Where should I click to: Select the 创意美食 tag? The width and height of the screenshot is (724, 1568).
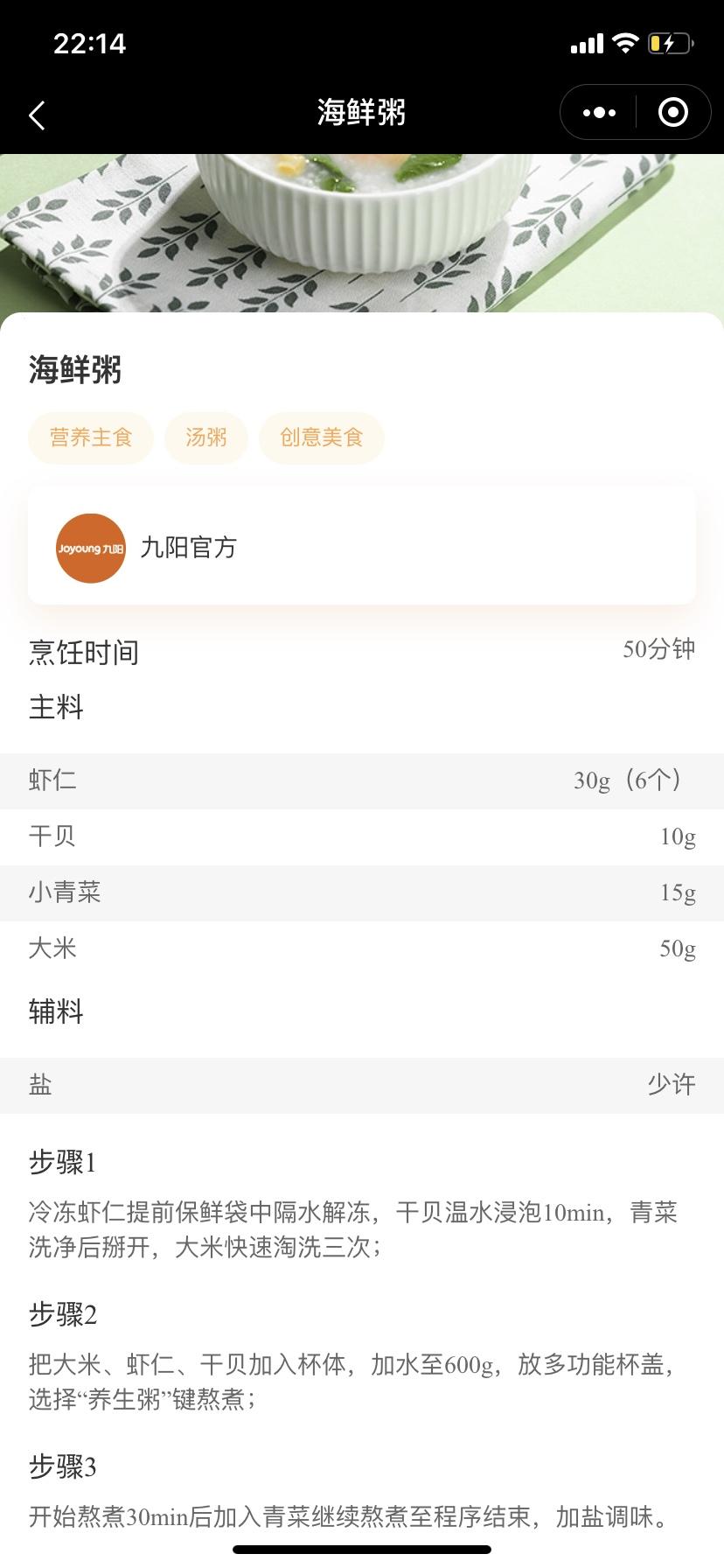(322, 437)
